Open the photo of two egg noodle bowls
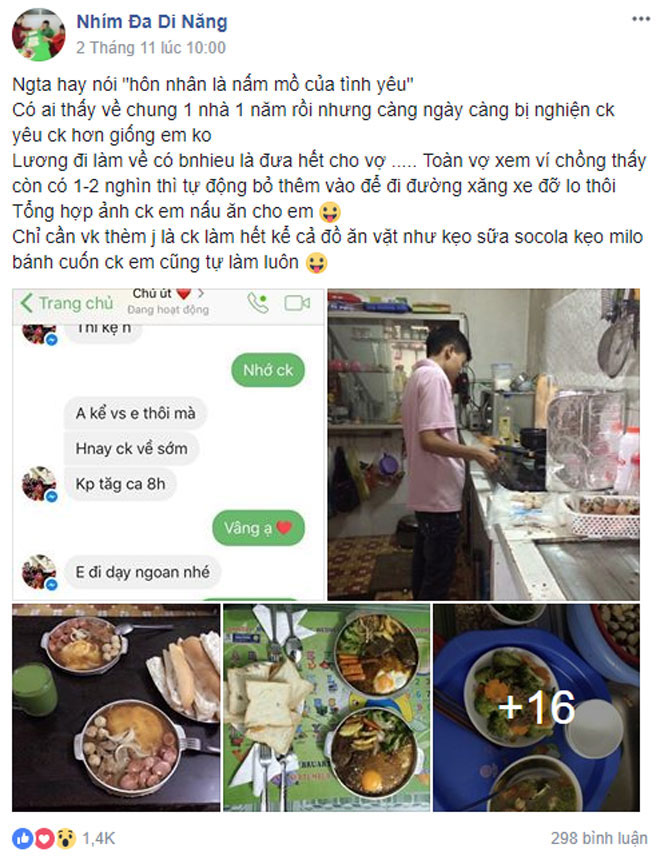 326,706
